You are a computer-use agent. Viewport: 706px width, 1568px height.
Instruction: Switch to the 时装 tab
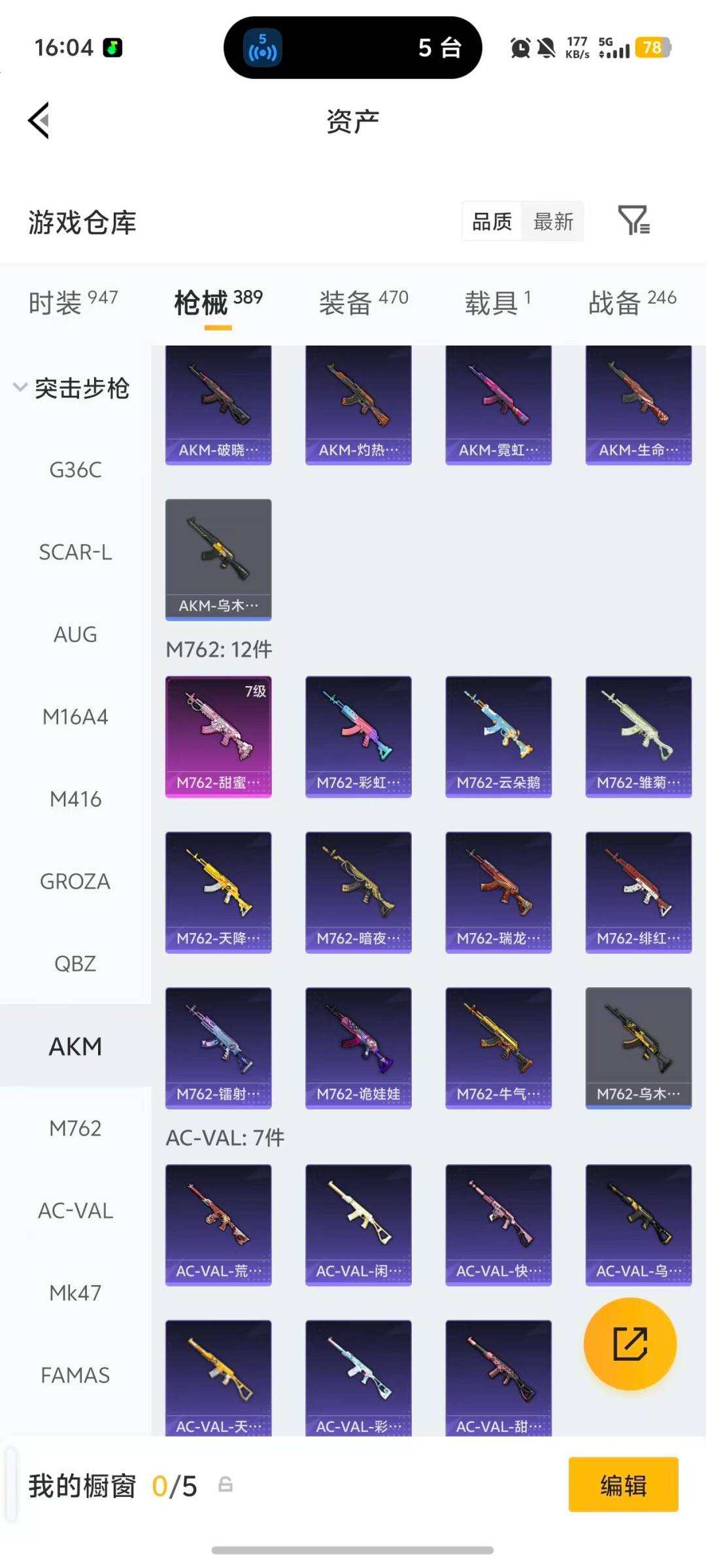coord(73,302)
